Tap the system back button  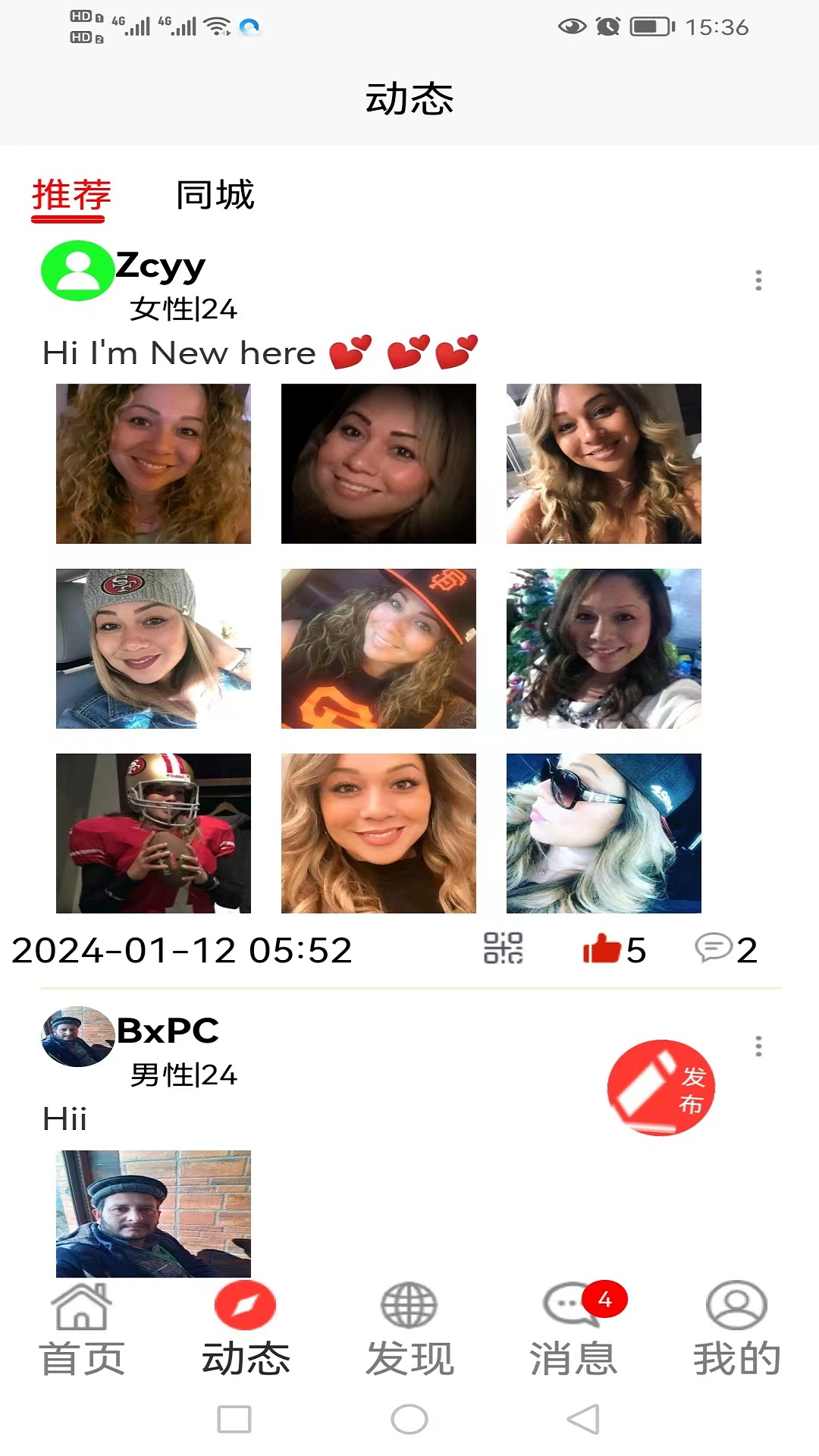(583, 1419)
